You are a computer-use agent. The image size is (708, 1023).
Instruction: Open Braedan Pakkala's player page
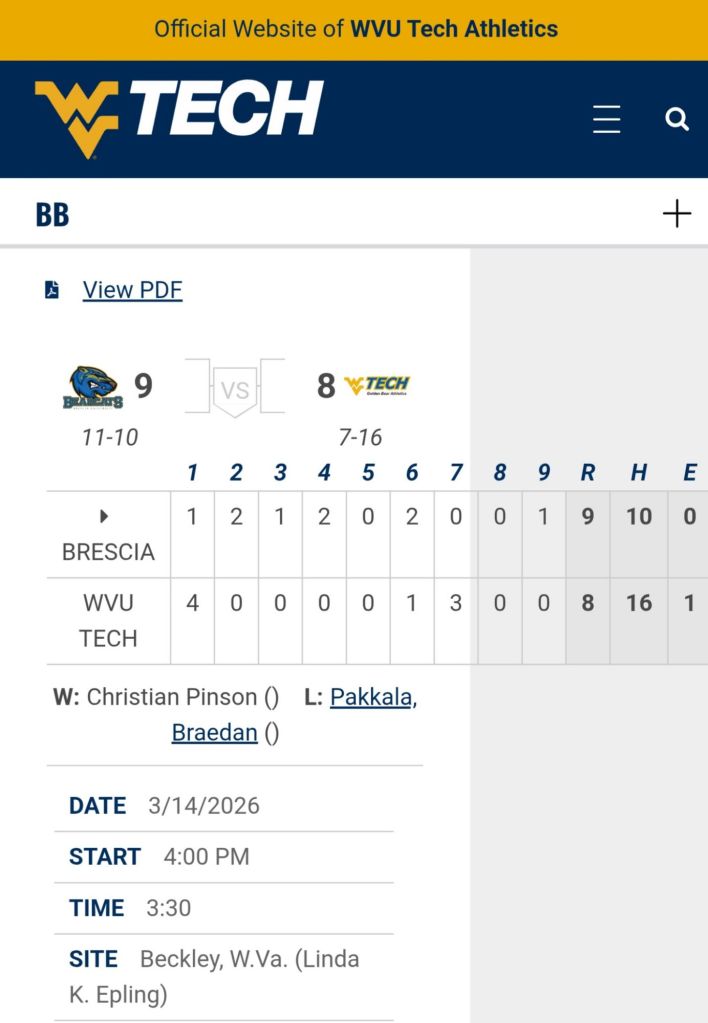click(372, 697)
